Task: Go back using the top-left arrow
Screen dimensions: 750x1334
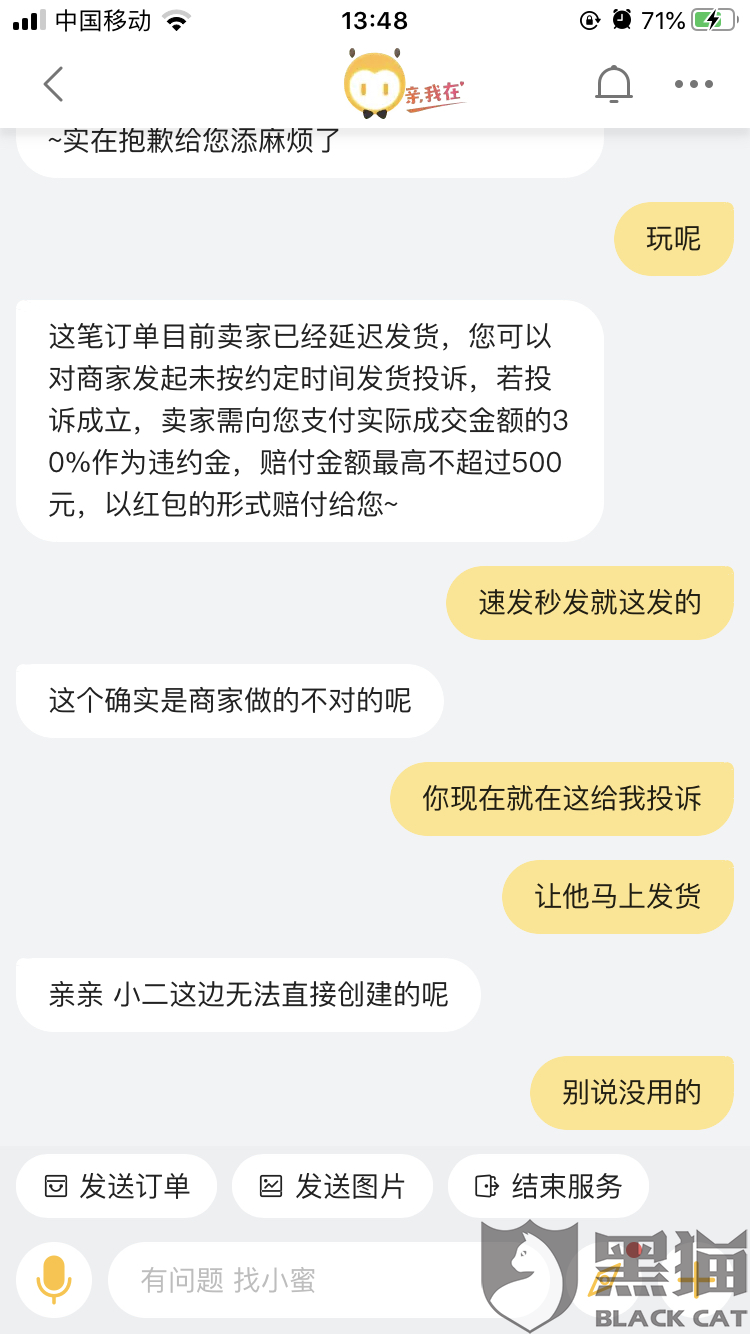Action: [54, 85]
